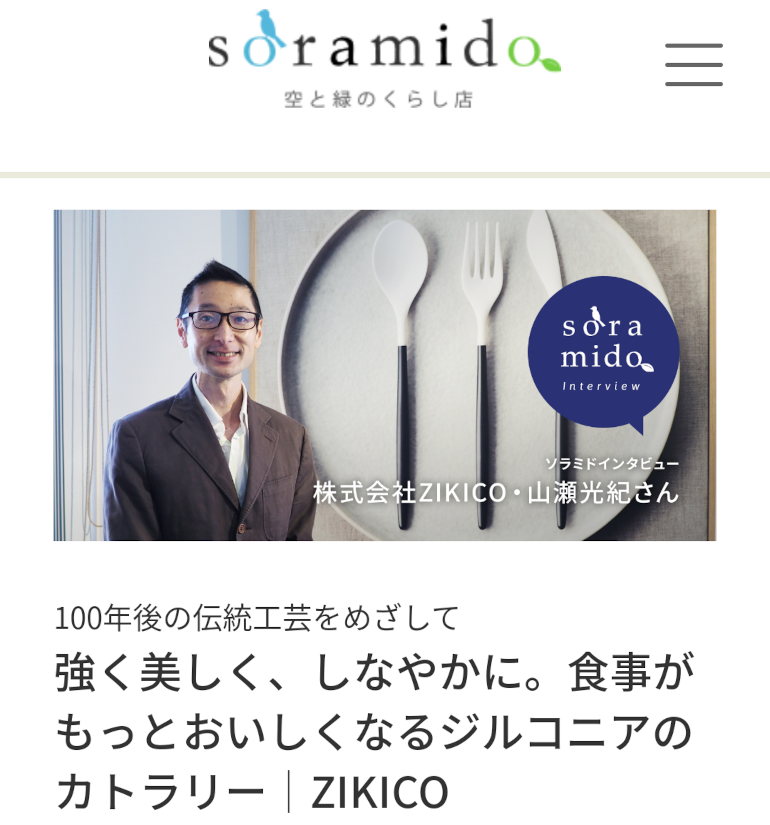This screenshot has height=825, width=770.
Task: Open the hamburger navigation menu
Action: (x=693, y=65)
